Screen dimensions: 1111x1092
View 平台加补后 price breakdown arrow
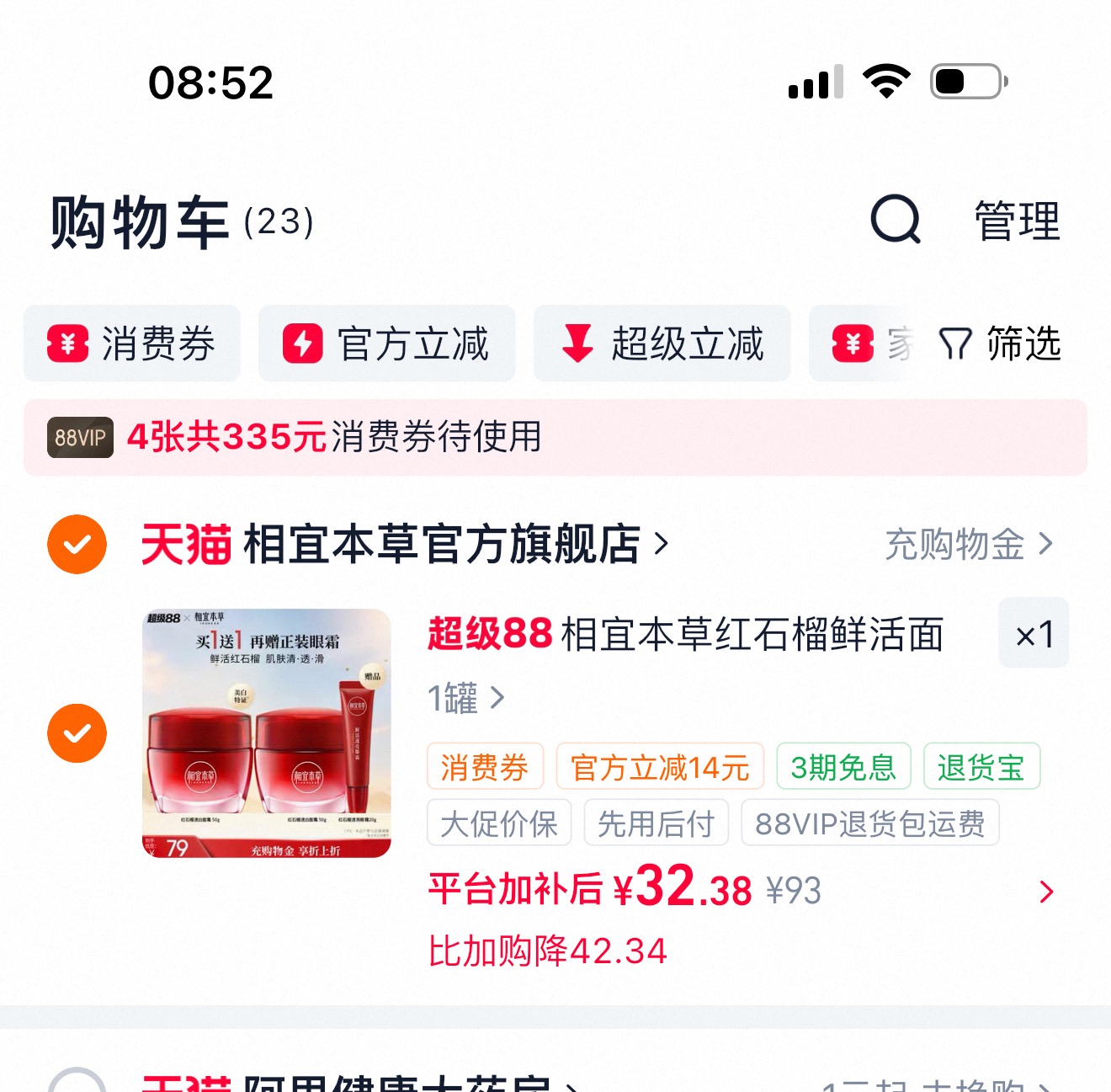point(1047,892)
